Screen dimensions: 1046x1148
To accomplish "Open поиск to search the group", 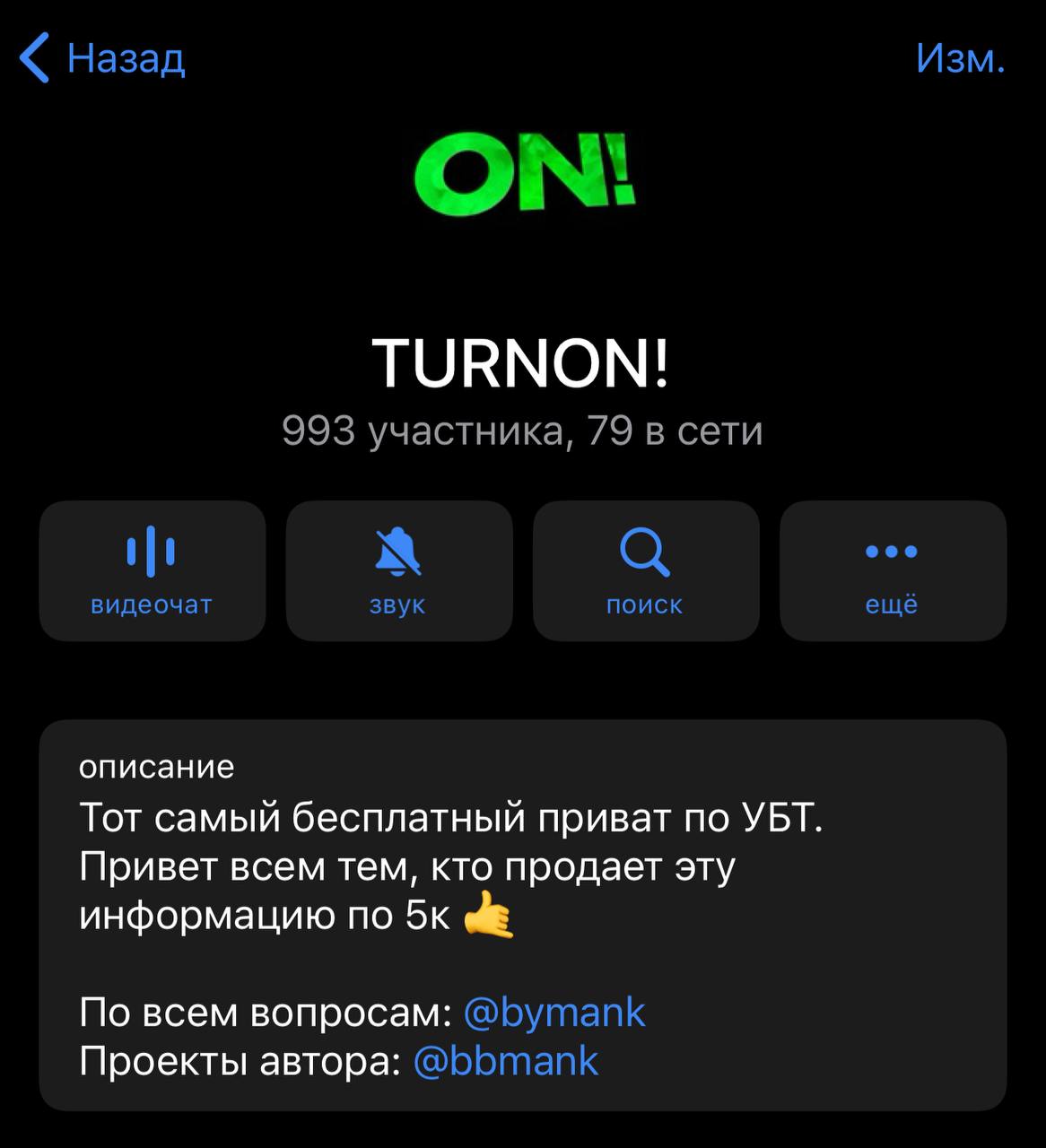I will 645,570.
